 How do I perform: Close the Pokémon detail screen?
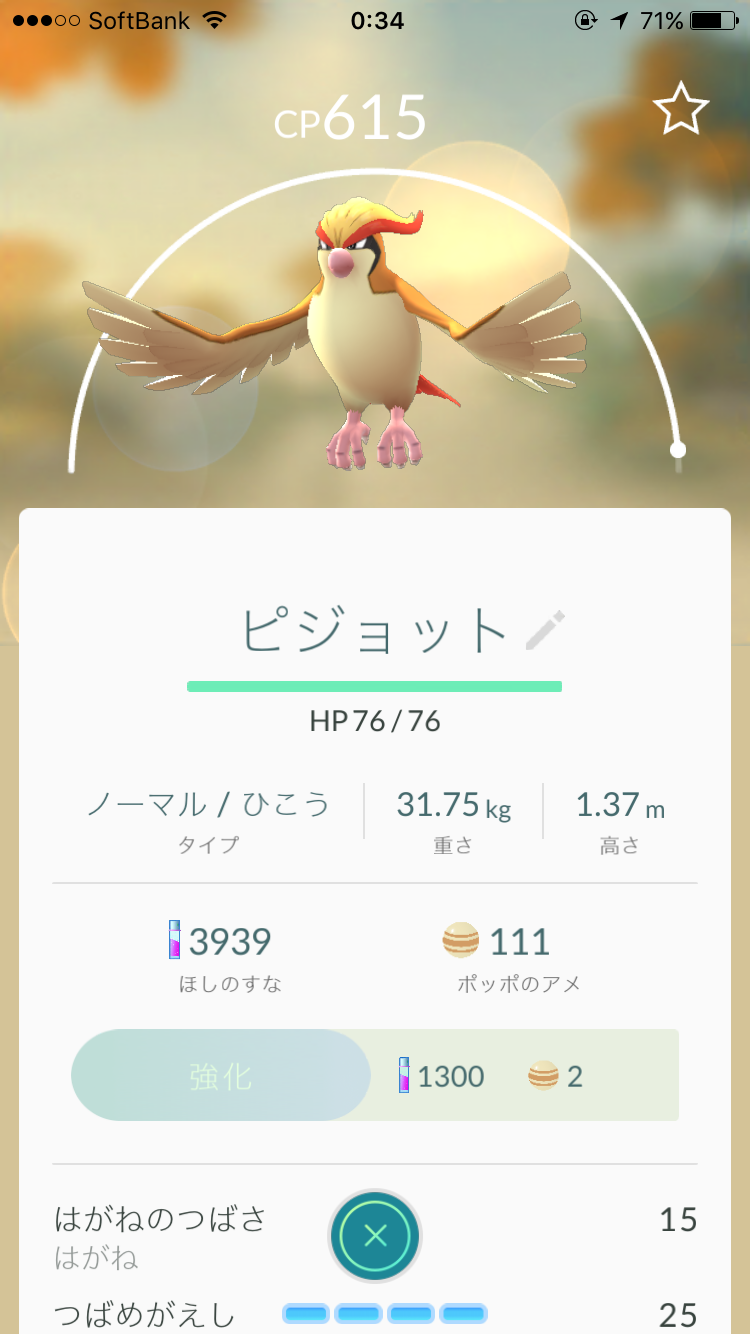(x=375, y=1236)
